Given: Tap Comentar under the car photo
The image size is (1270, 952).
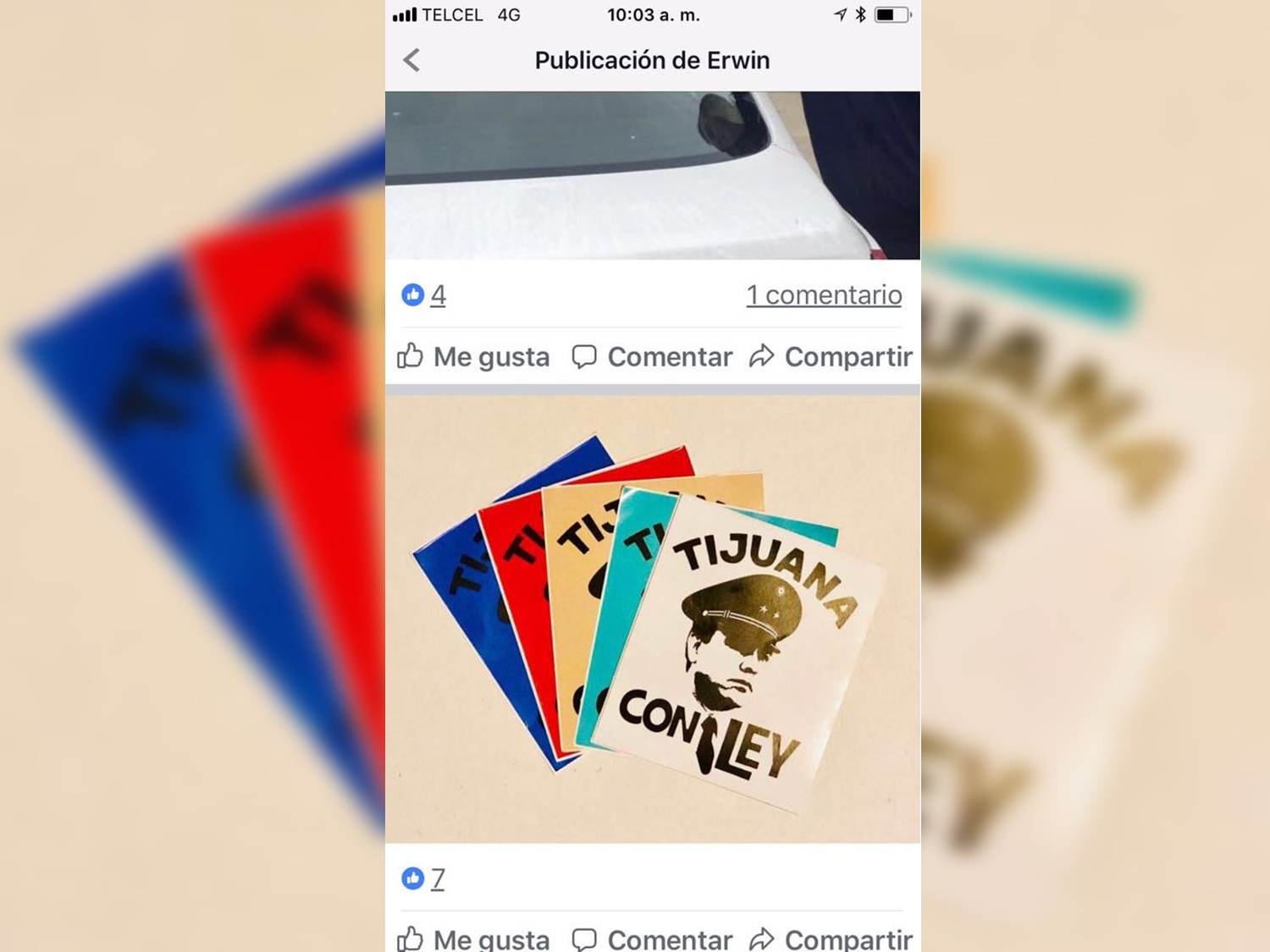Looking at the screenshot, I should click(652, 356).
